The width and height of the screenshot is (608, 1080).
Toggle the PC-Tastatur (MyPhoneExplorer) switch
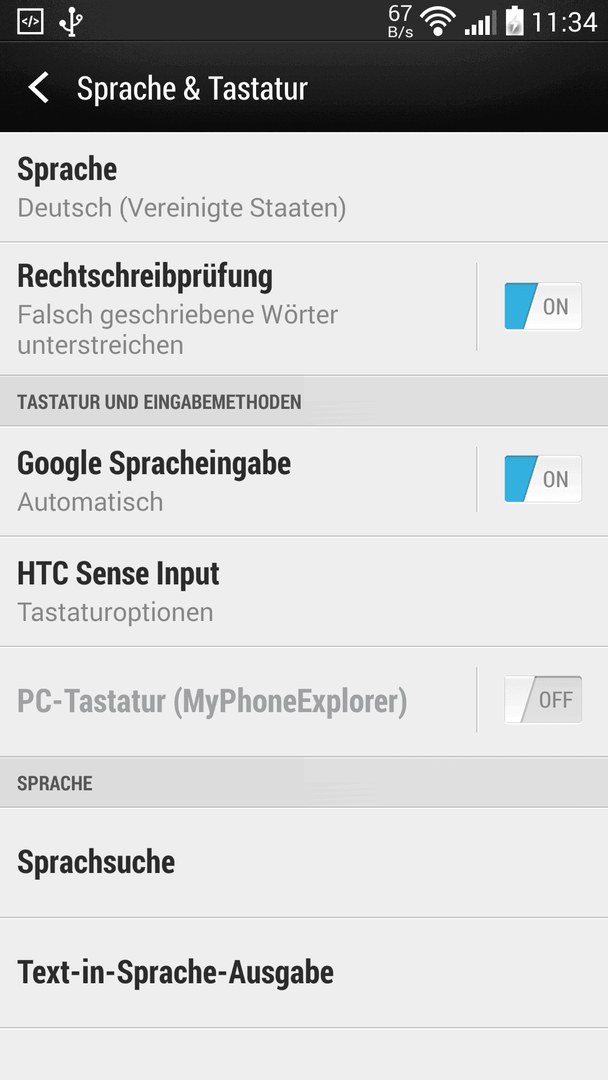click(x=543, y=700)
